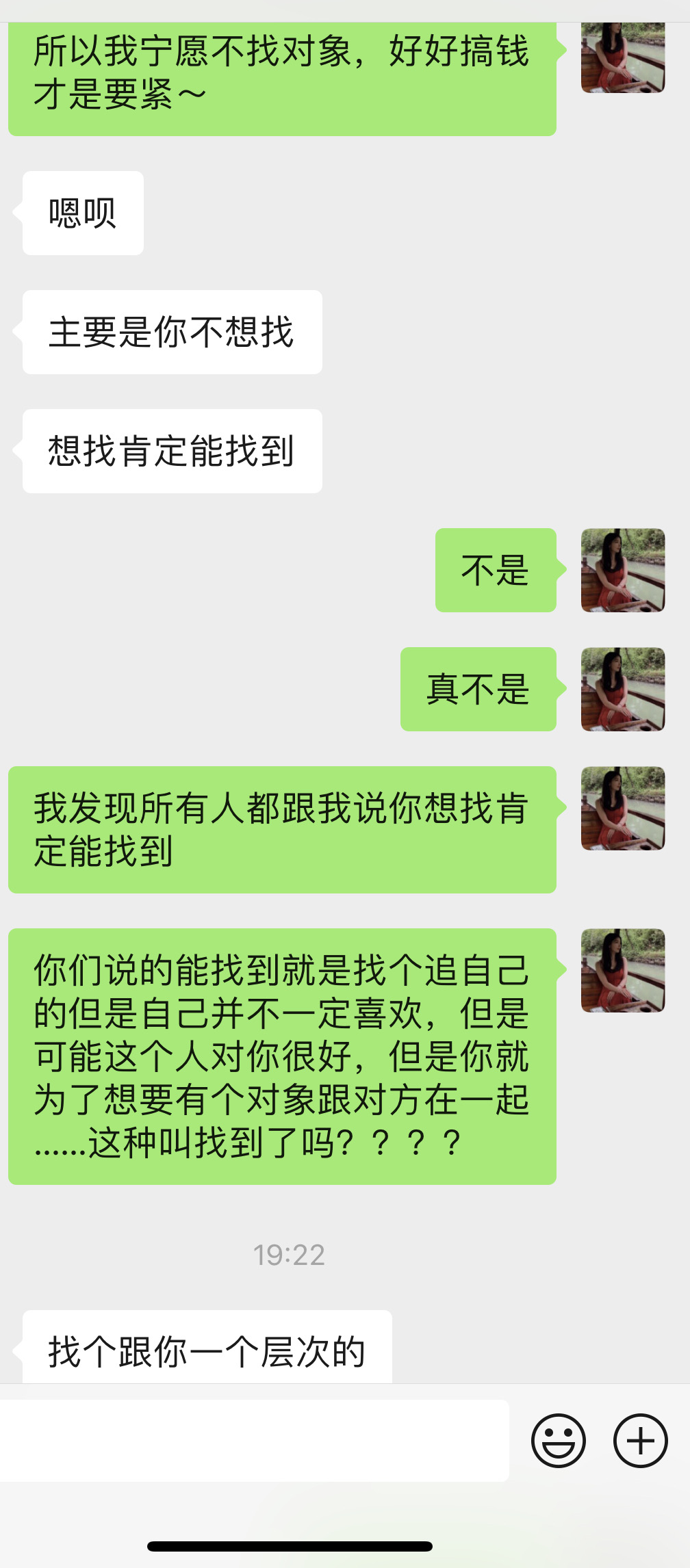Tap the message input field
The image size is (690, 1568).
254,1440
